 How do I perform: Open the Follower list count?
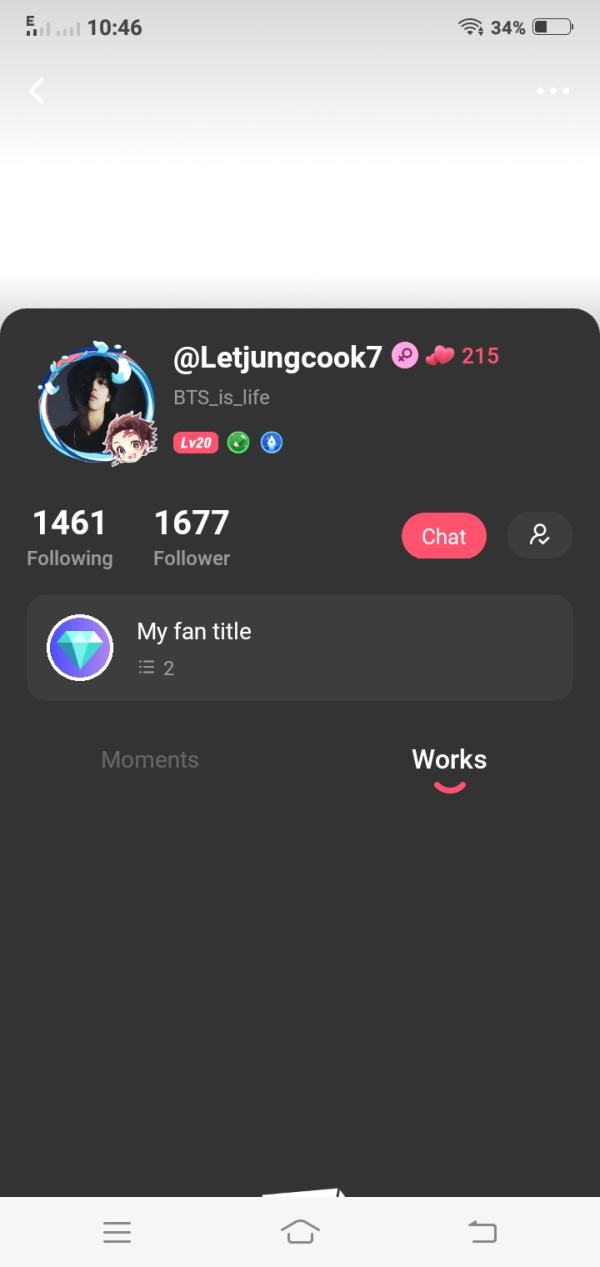tap(191, 537)
